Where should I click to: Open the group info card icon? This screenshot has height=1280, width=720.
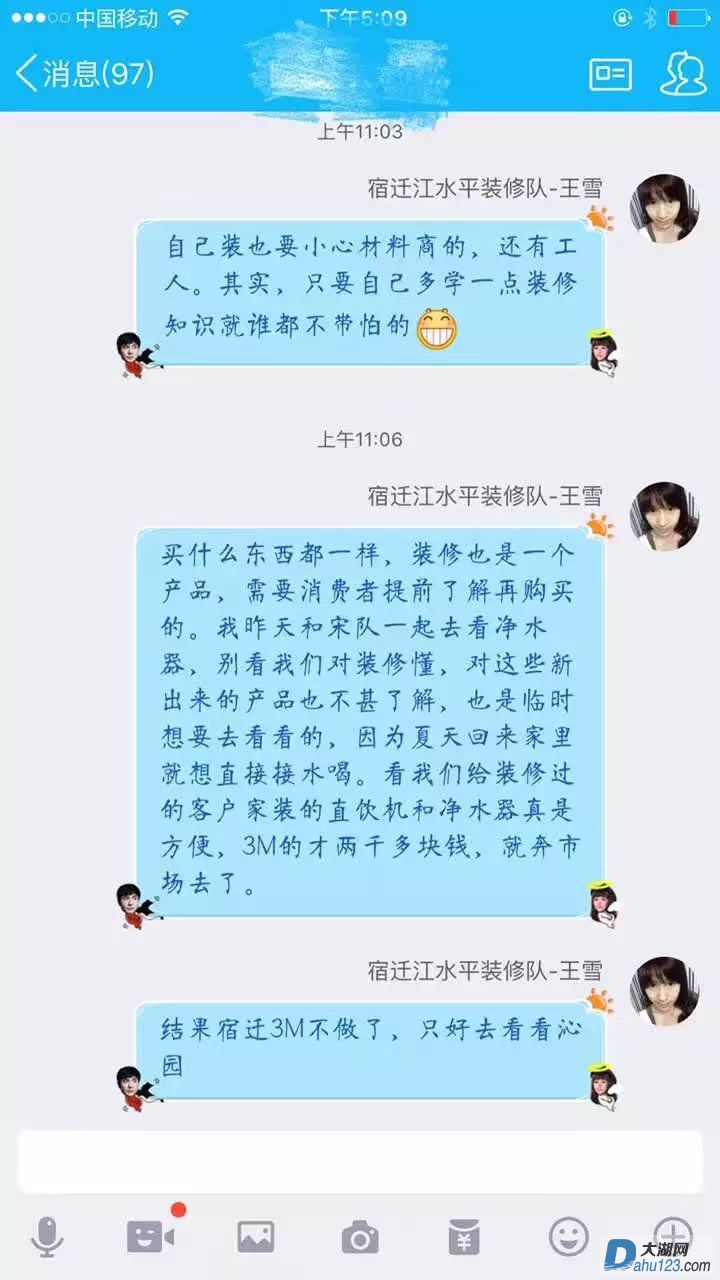610,74
